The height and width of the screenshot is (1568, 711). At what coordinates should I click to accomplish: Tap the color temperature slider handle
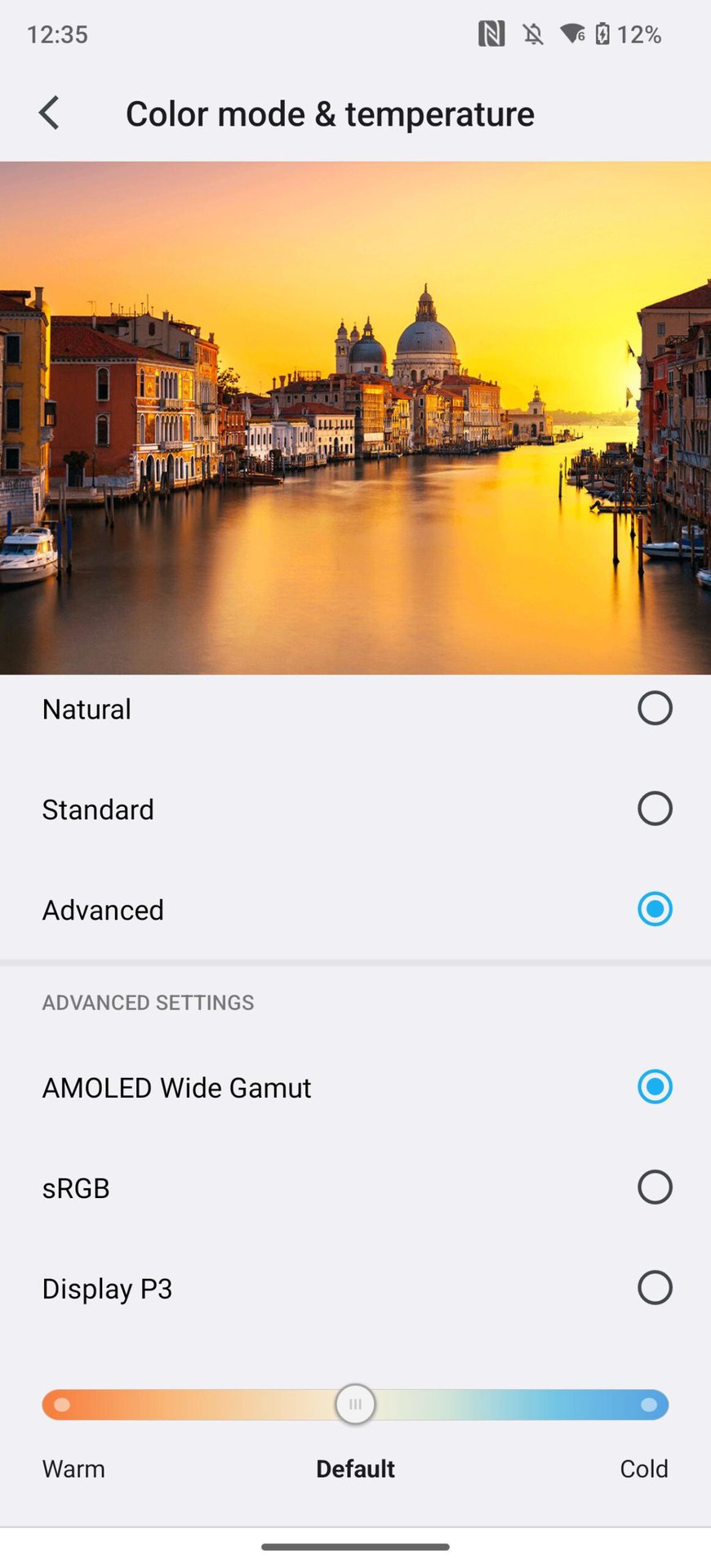pos(355,1405)
